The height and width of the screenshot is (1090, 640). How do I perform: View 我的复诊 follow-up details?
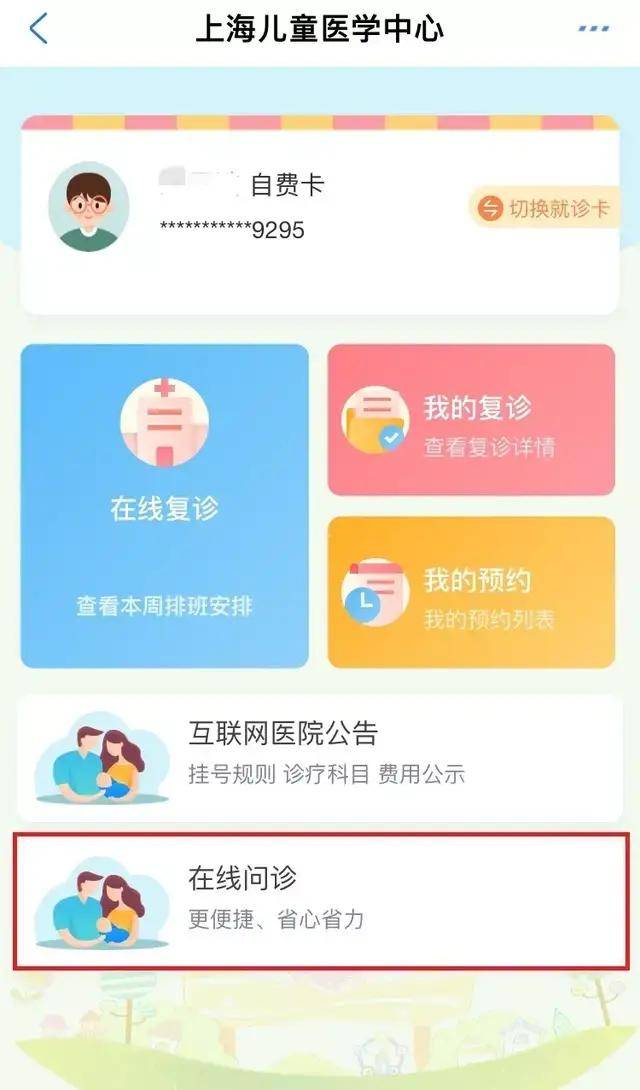(471, 420)
